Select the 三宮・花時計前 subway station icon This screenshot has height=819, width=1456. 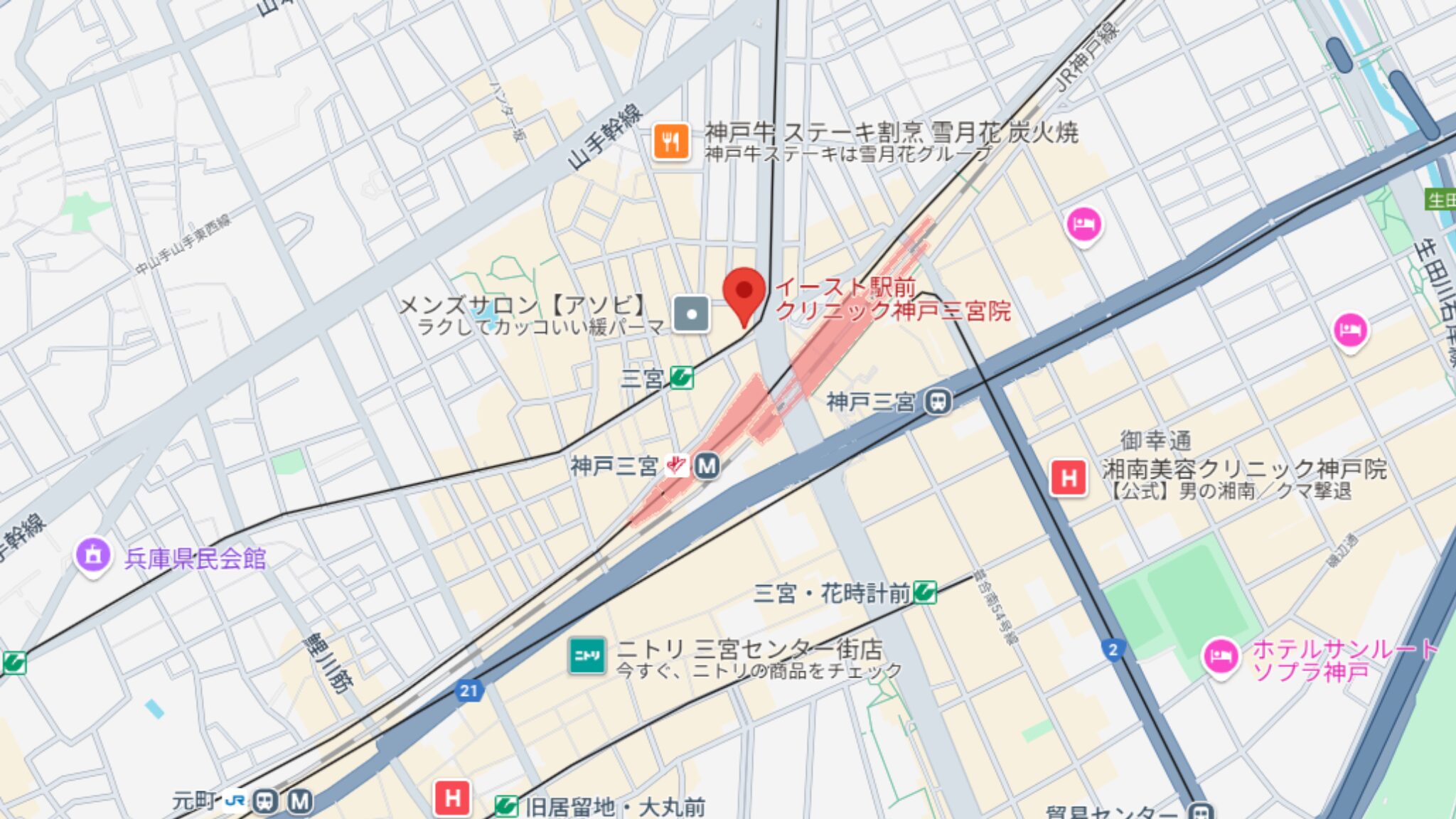925,591
